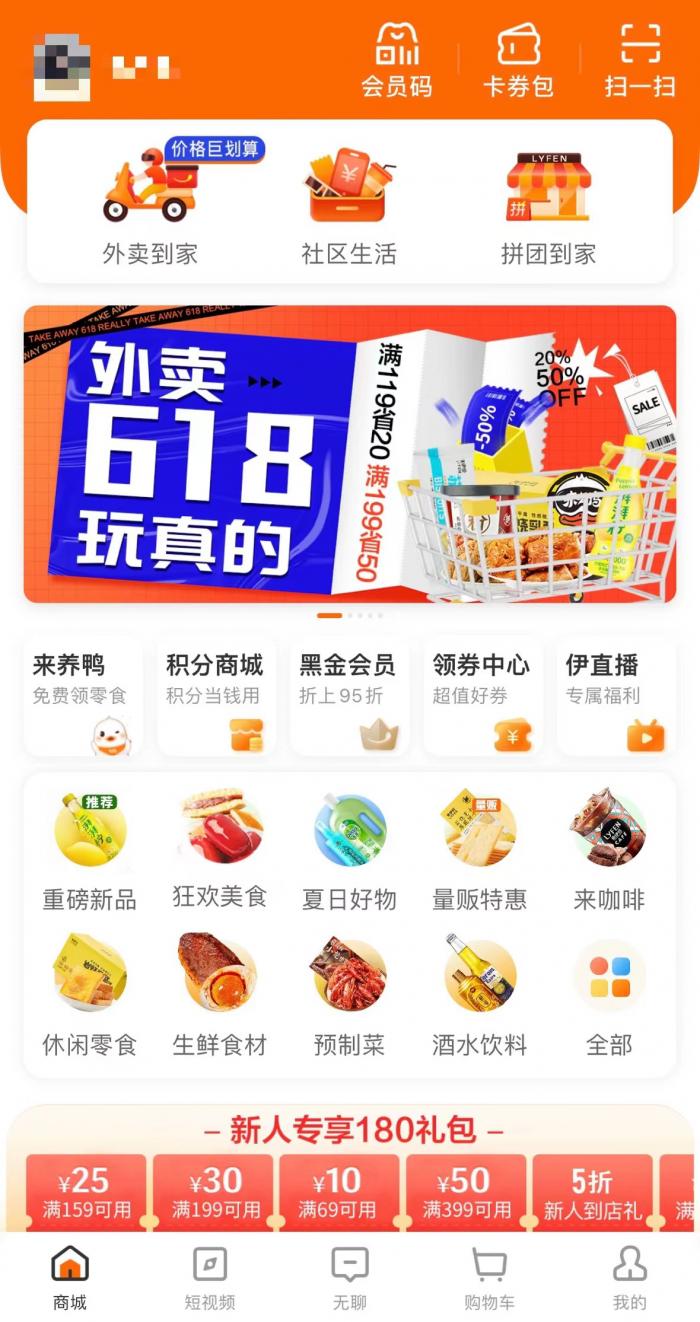Select the 休闲零食 category
The height and width of the screenshot is (1322, 700).
(90, 996)
